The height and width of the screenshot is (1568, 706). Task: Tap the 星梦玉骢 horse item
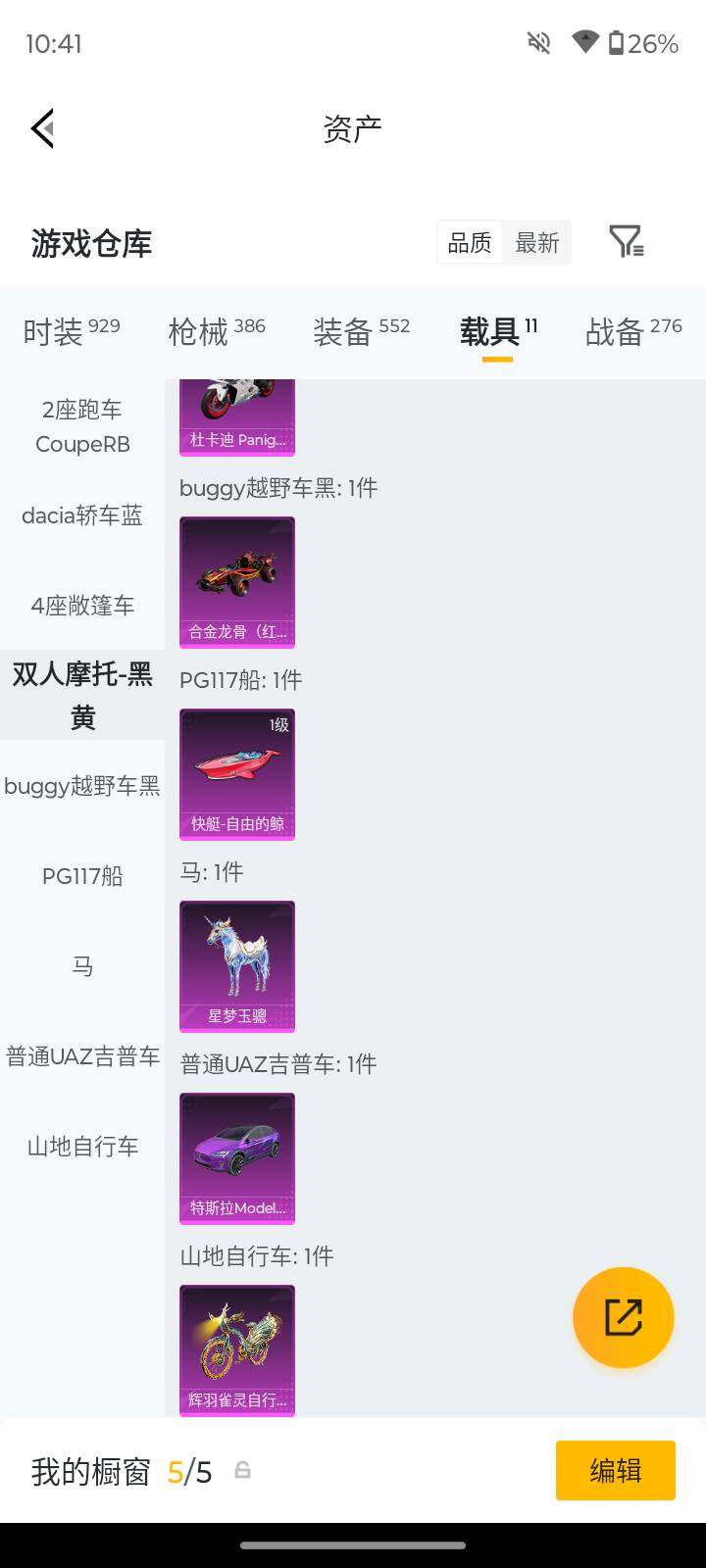pyautogui.click(x=236, y=966)
